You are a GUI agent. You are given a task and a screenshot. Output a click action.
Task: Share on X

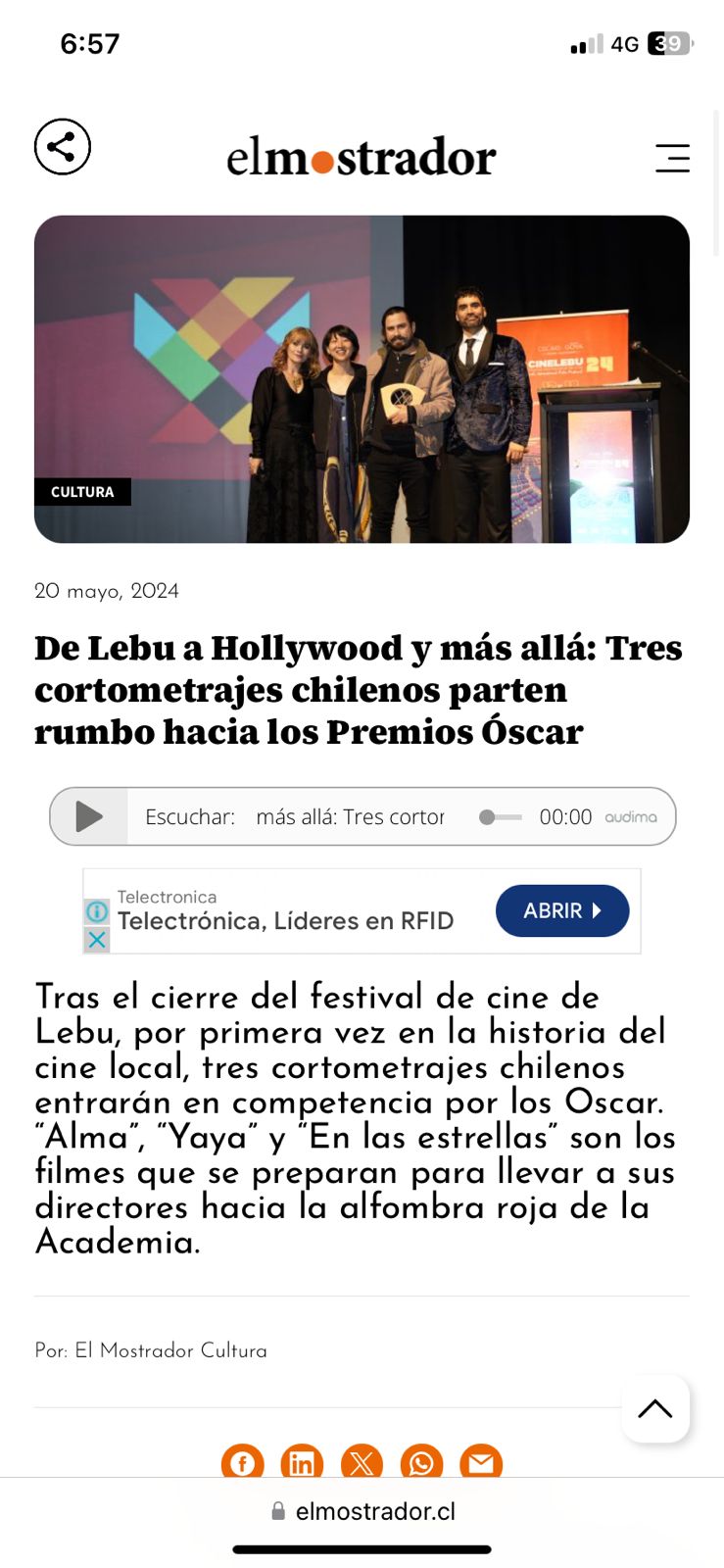(x=362, y=1462)
